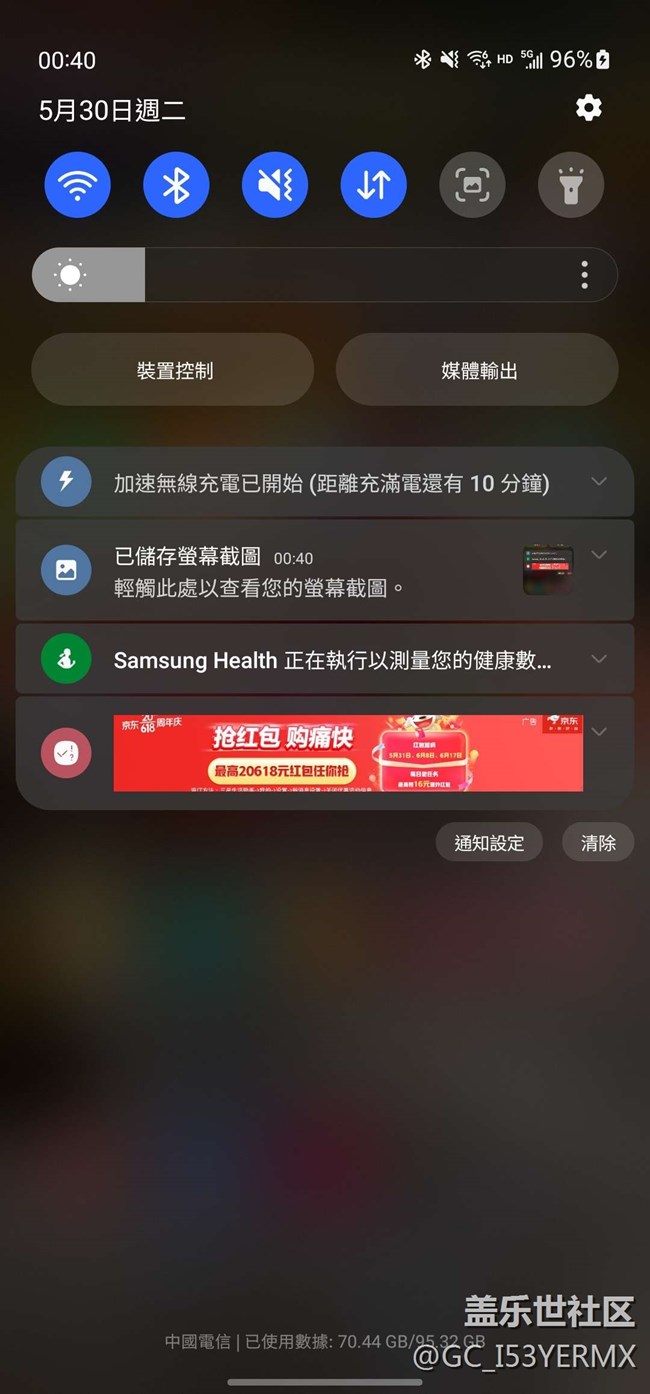Open settings via the gear icon

click(589, 108)
